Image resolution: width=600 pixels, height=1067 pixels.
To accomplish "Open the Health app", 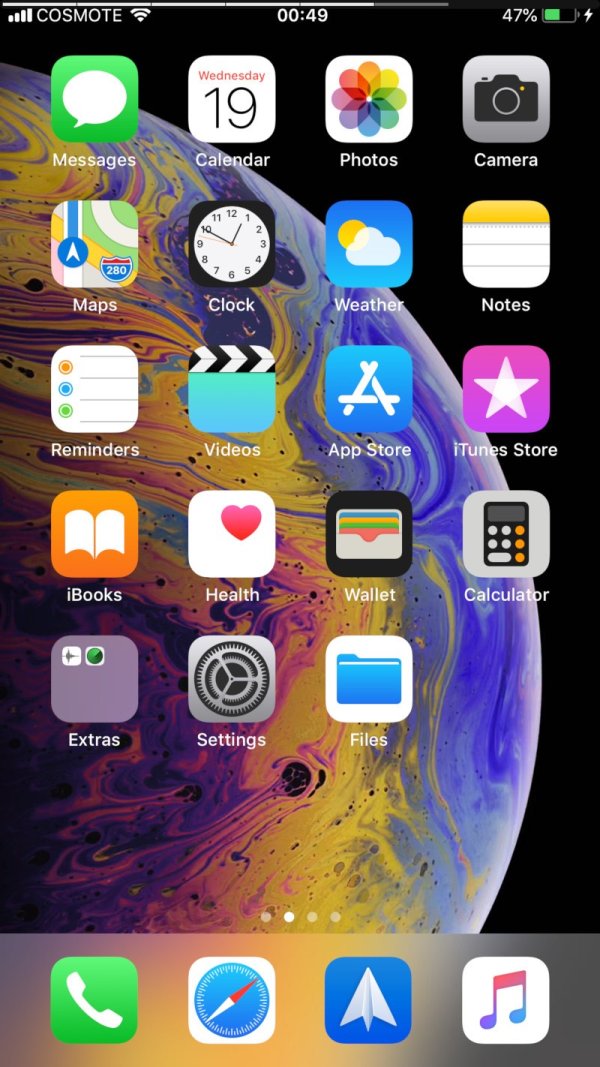I will (x=232, y=534).
